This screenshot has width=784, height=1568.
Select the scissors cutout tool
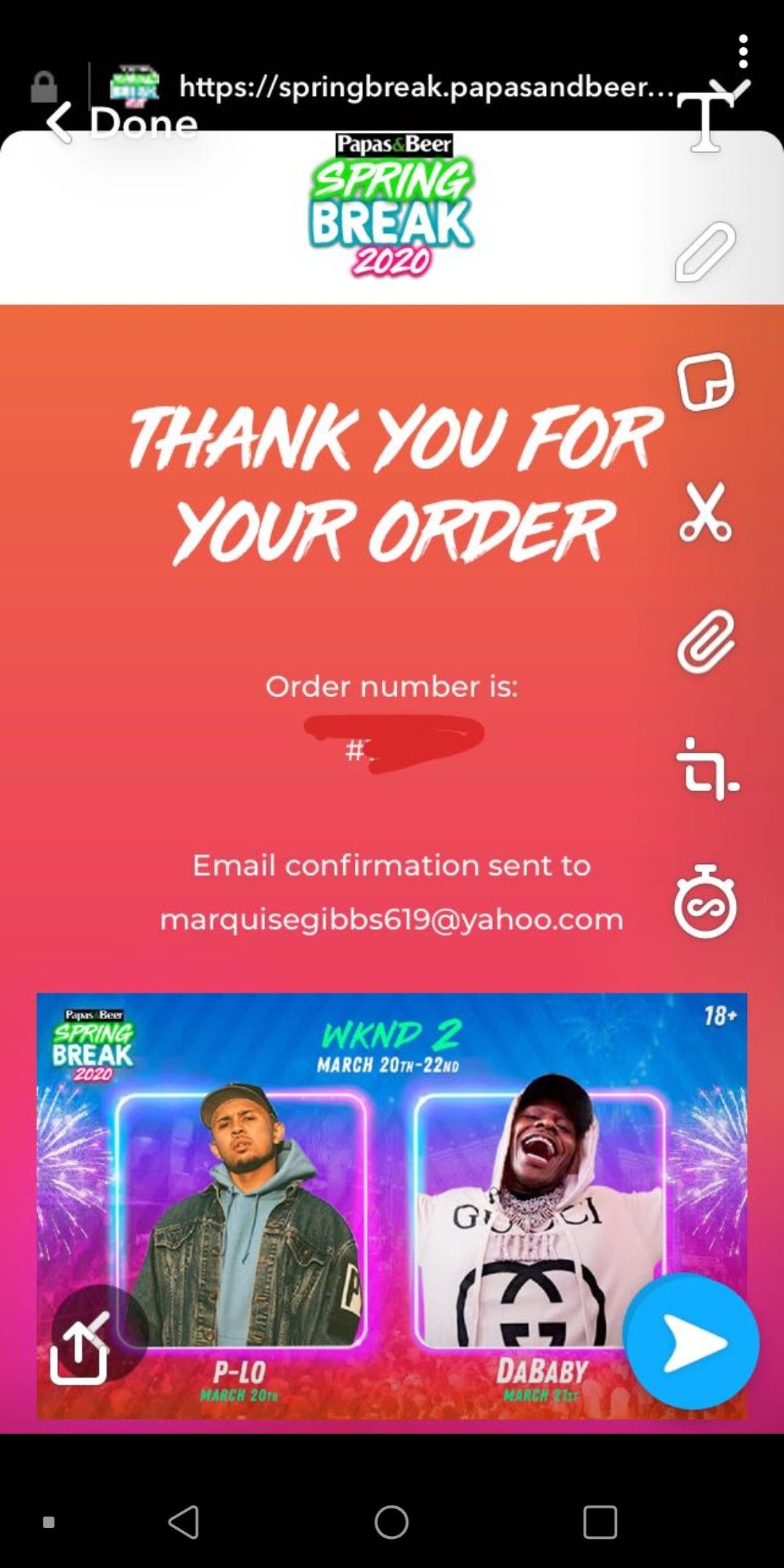click(x=705, y=513)
